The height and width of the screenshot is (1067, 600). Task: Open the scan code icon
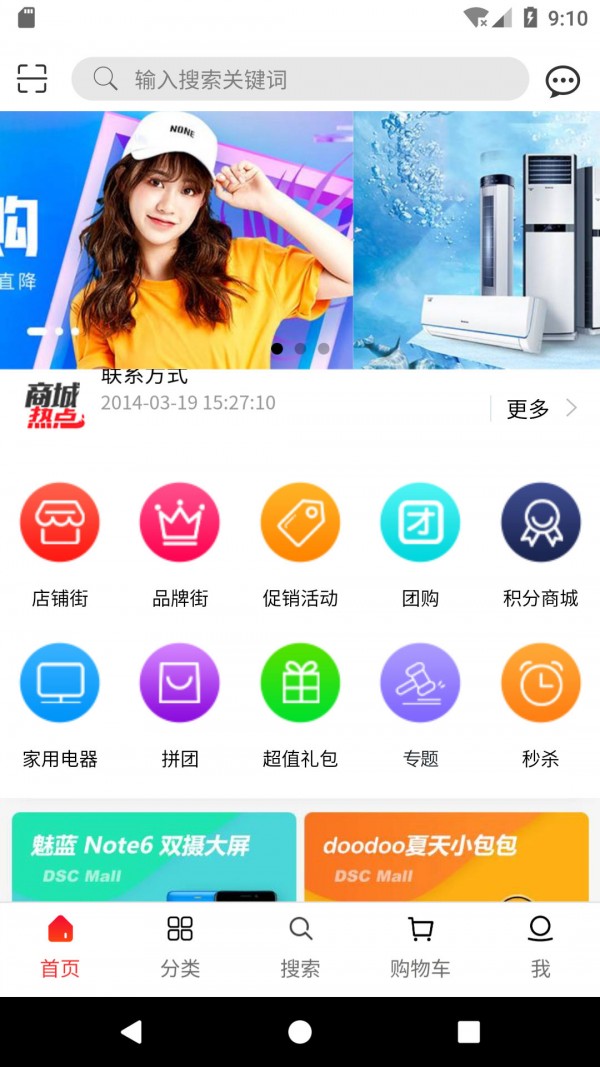(32, 78)
